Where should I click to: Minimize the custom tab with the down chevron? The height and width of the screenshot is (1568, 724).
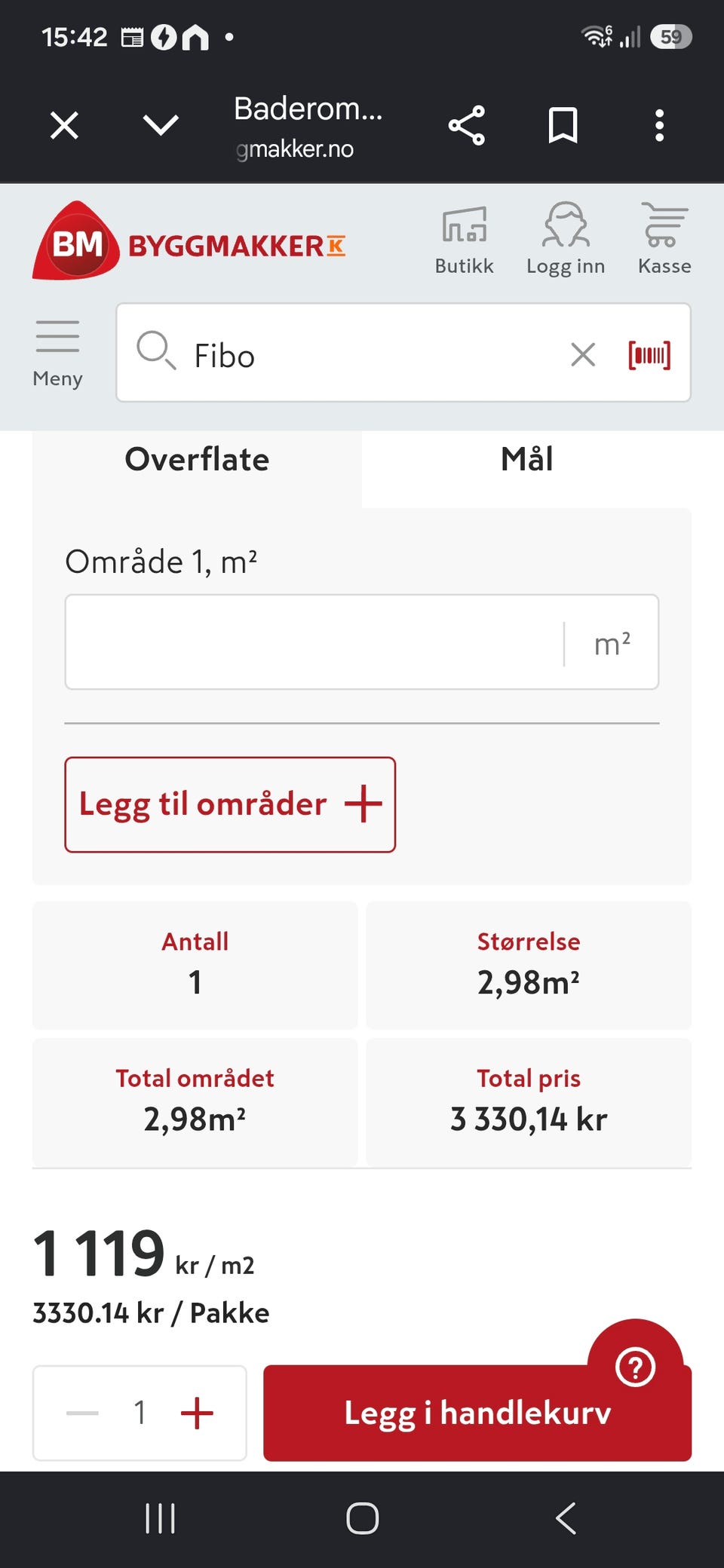coord(161,125)
